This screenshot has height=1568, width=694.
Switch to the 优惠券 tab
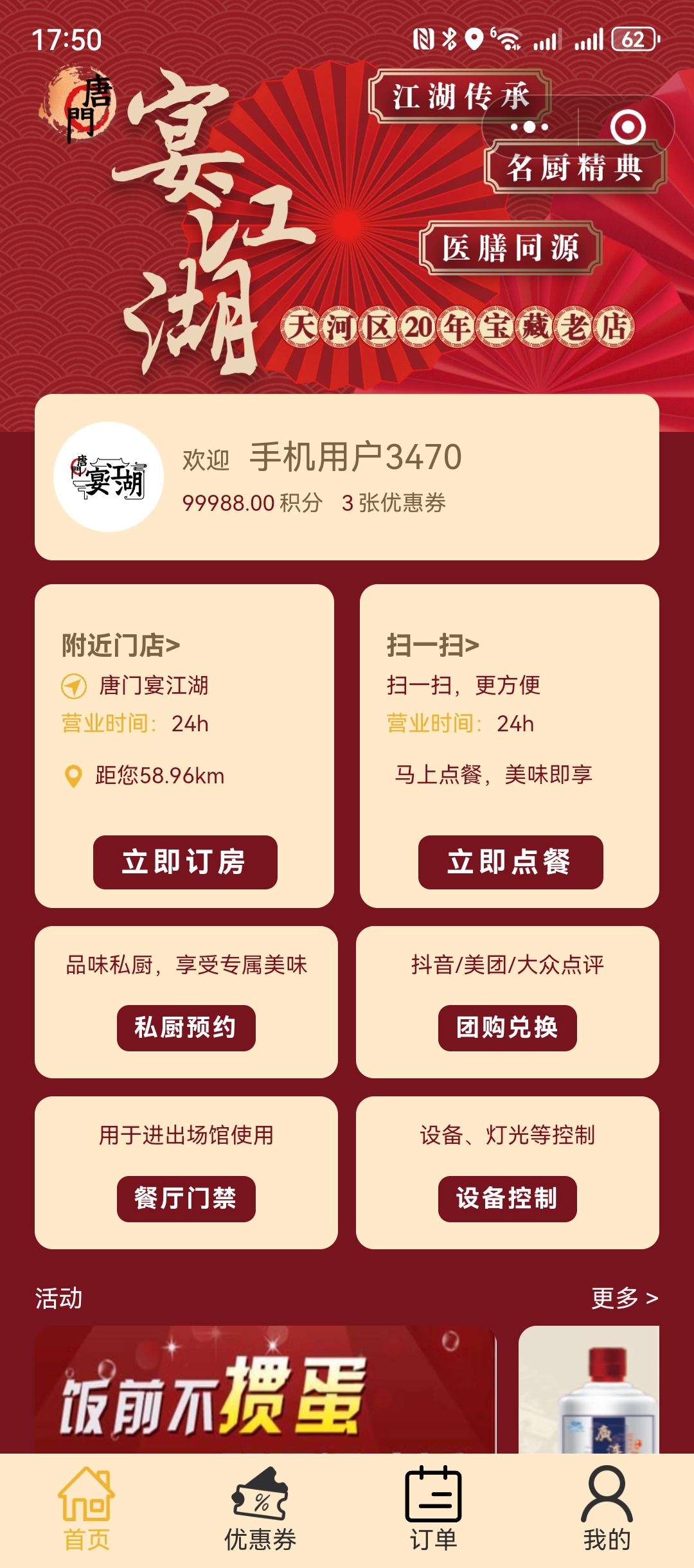260,1510
